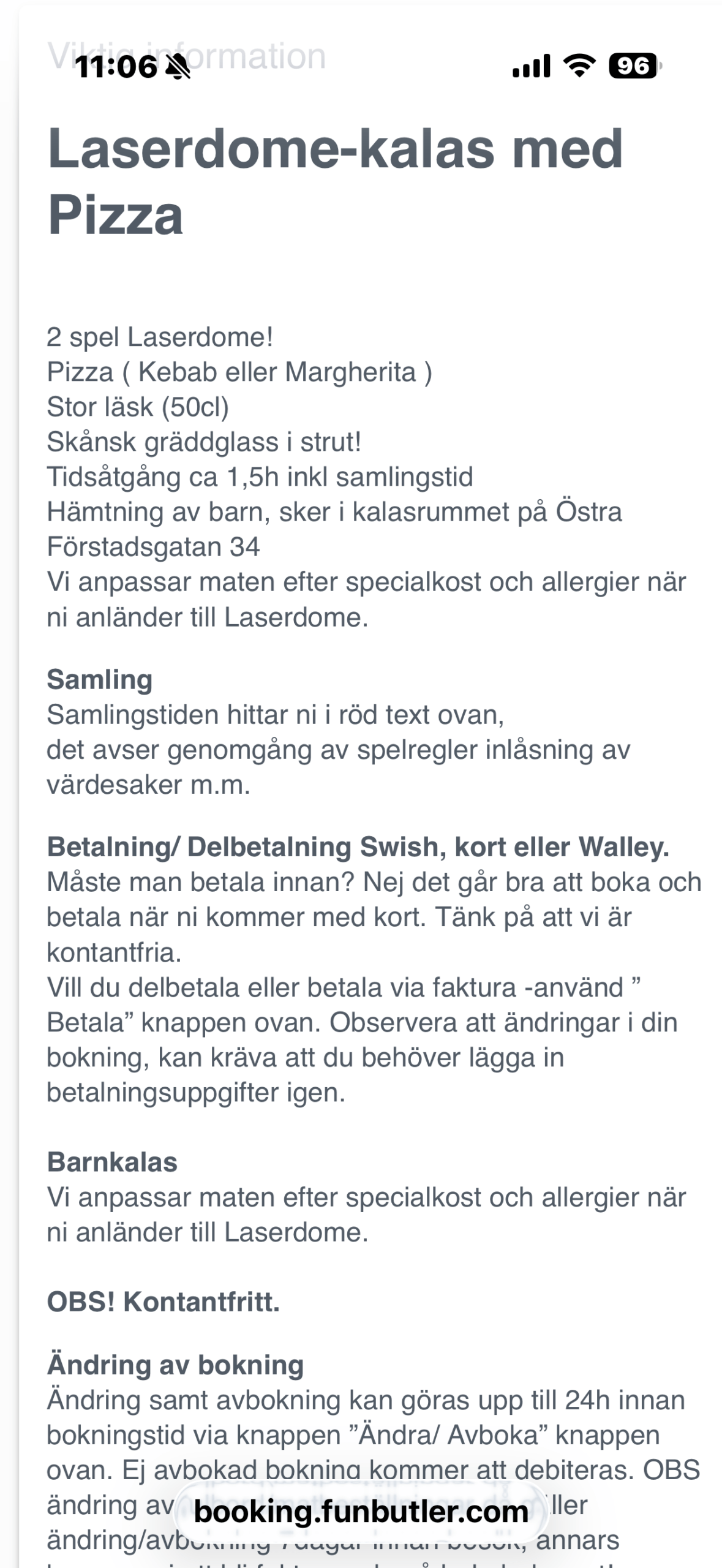Screen dimensions: 722x1568
Task: Tap the booking.funbutler.com address bar
Action: click(361, 1512)
